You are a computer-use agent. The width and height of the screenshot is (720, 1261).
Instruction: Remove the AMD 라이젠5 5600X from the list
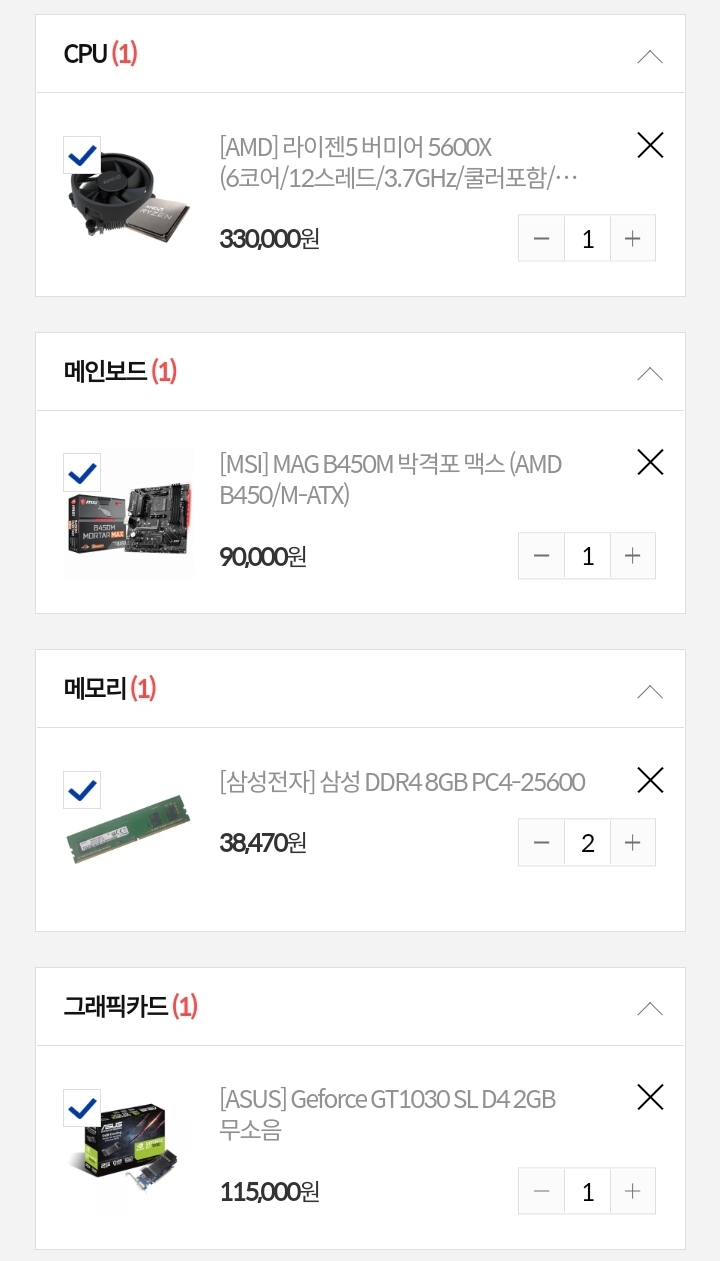coord(650,145)
